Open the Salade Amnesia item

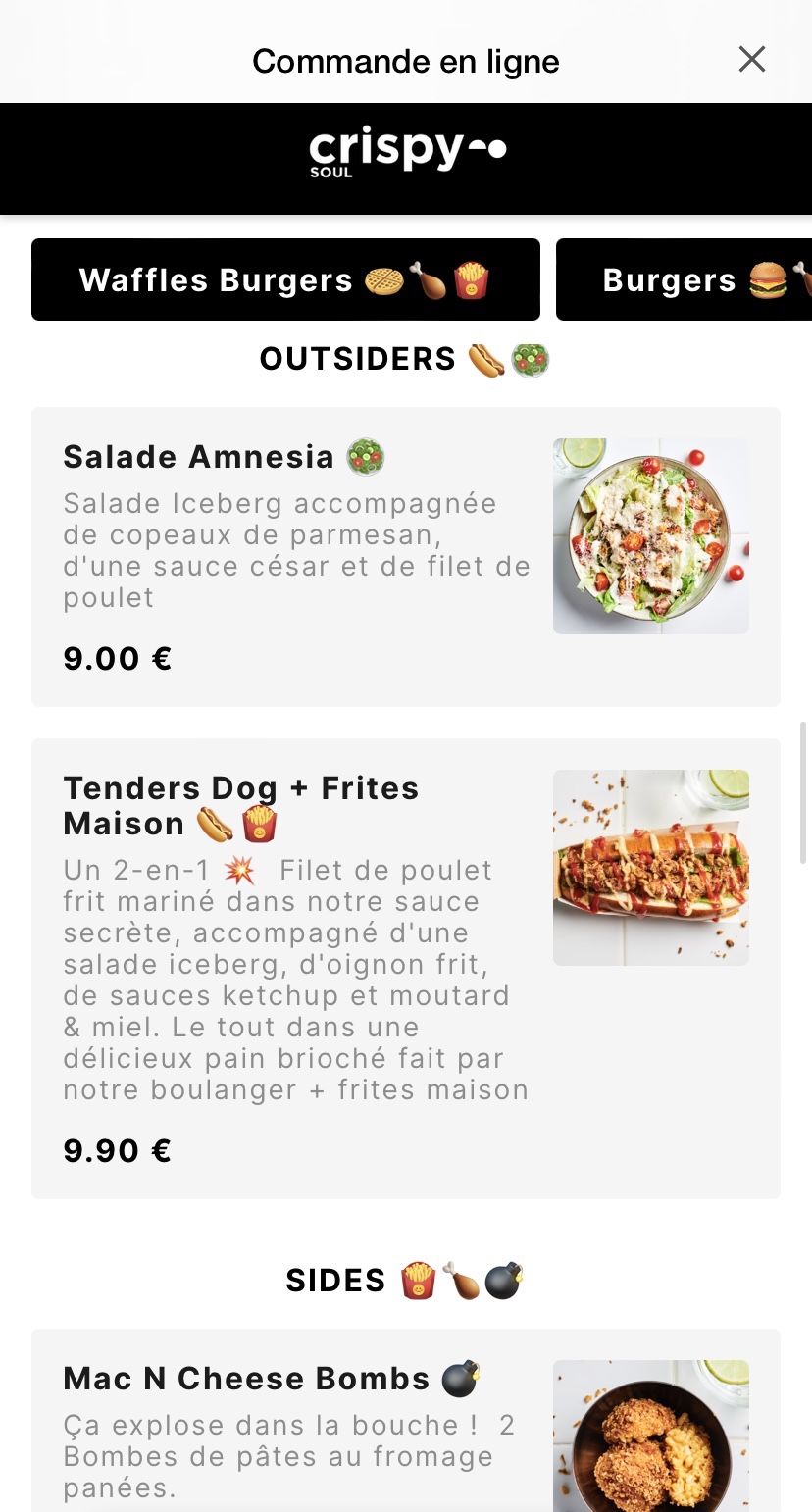point(405,556)
